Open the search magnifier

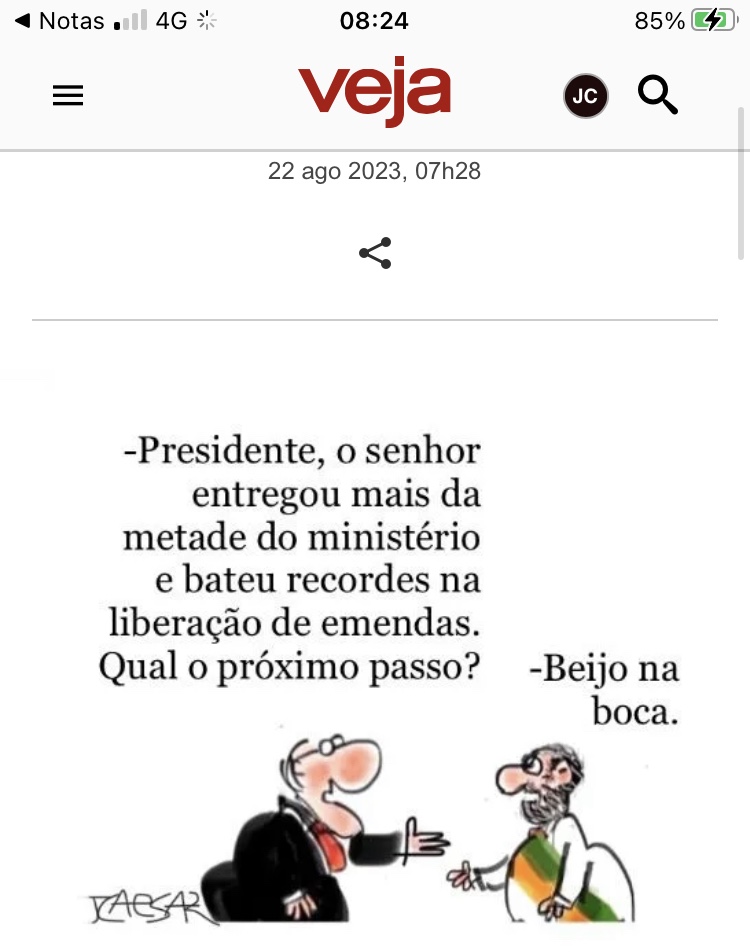pyautogui.click(x=657, y=95)
